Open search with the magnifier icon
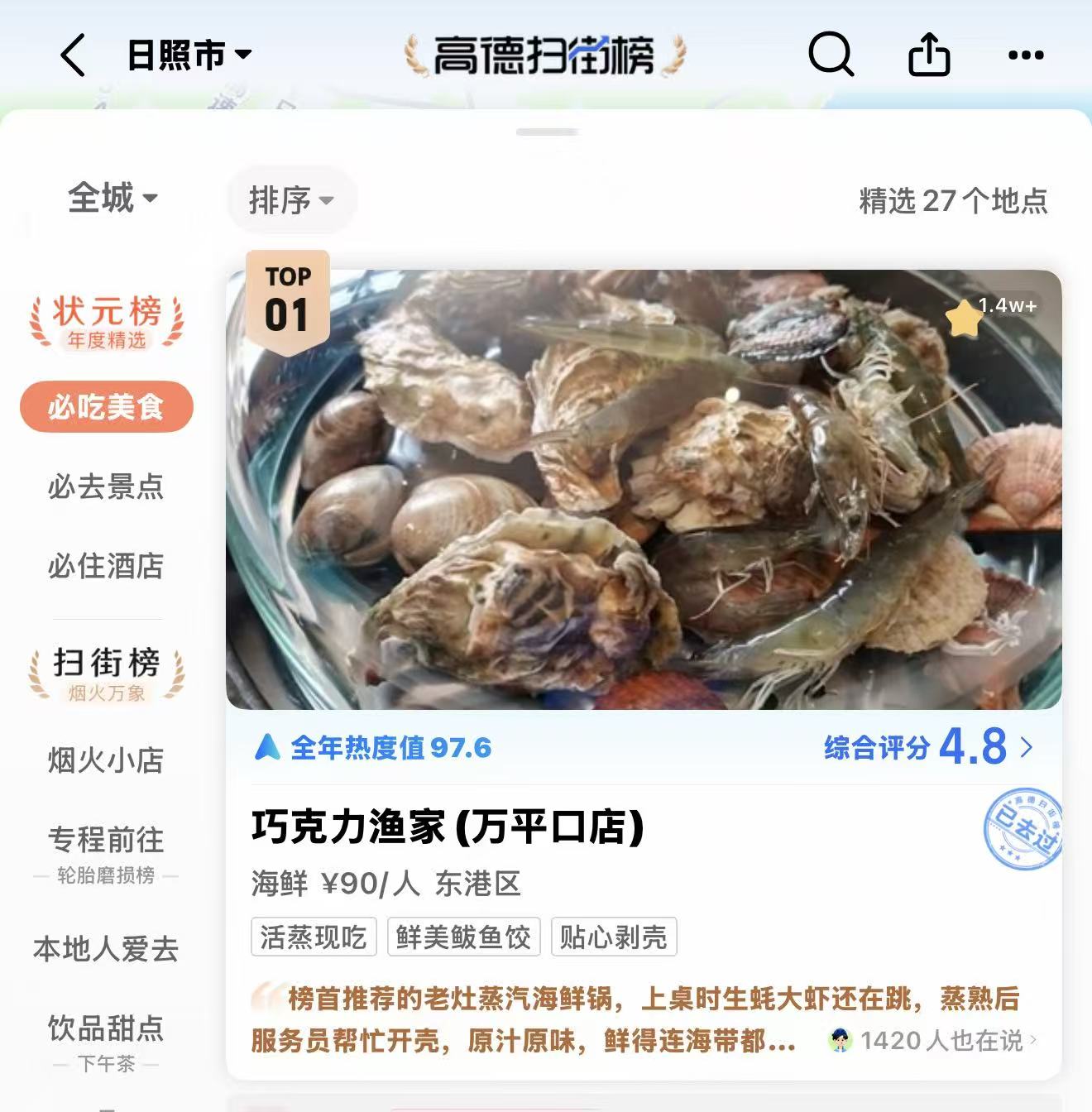Viewport: 1092px width, 1112px height. point(830,55)
